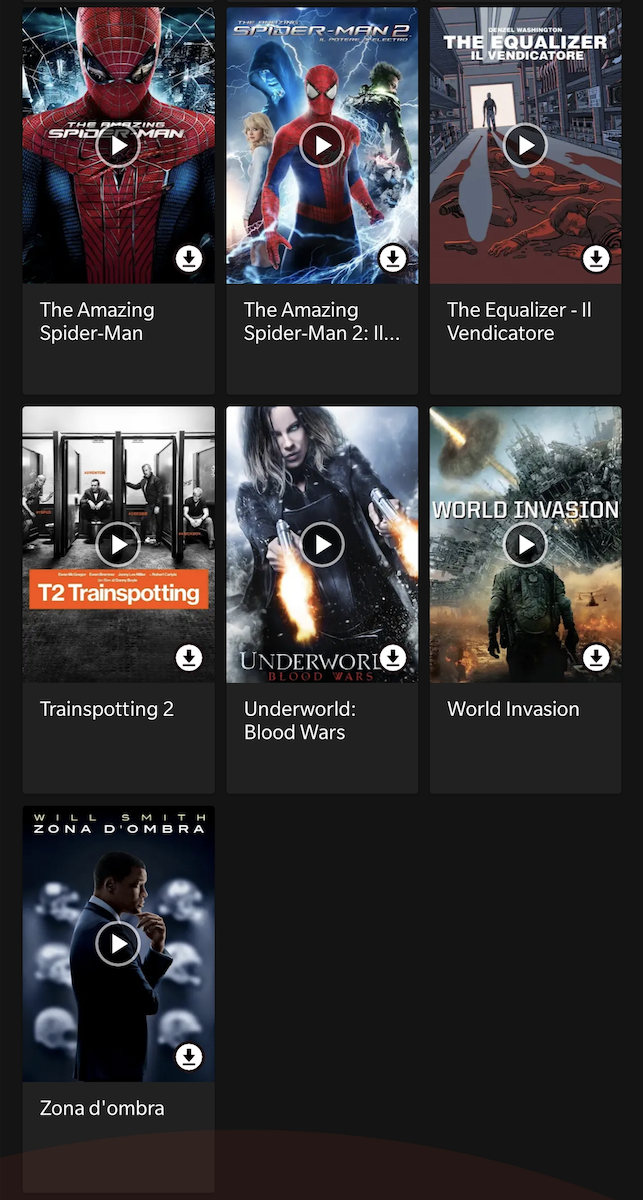643x1200 pixels.
Task: Play The Amazing Spider-Man 2
Action: tap(322, 146)
